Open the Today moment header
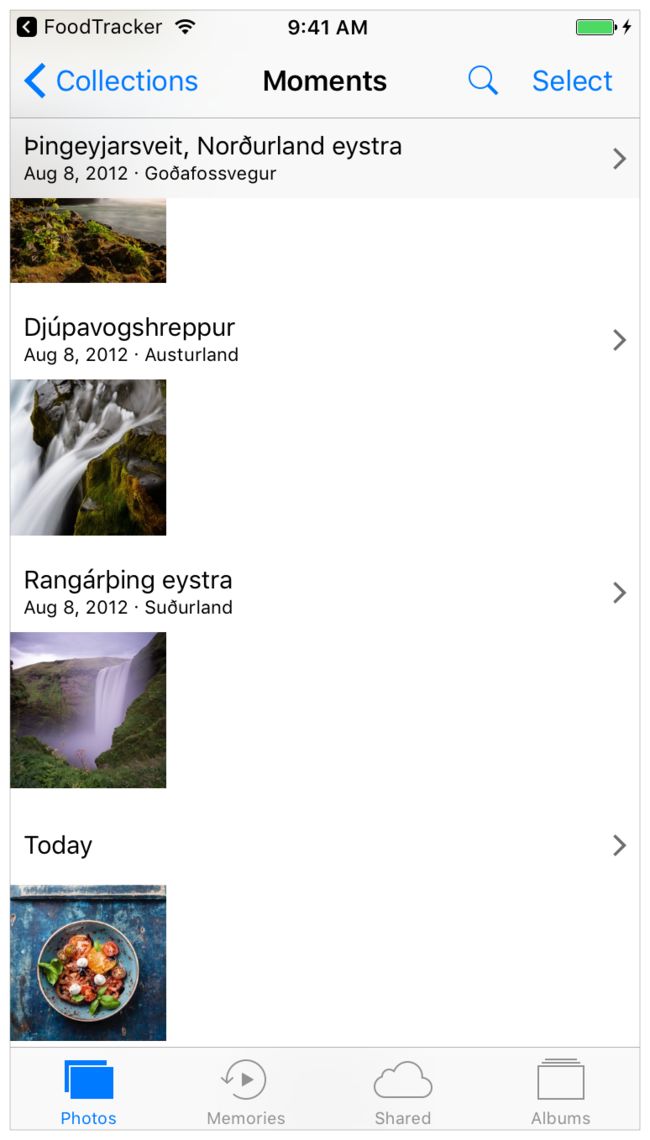Viewport: 650px width, 1140px height. [x=325, y=846]
